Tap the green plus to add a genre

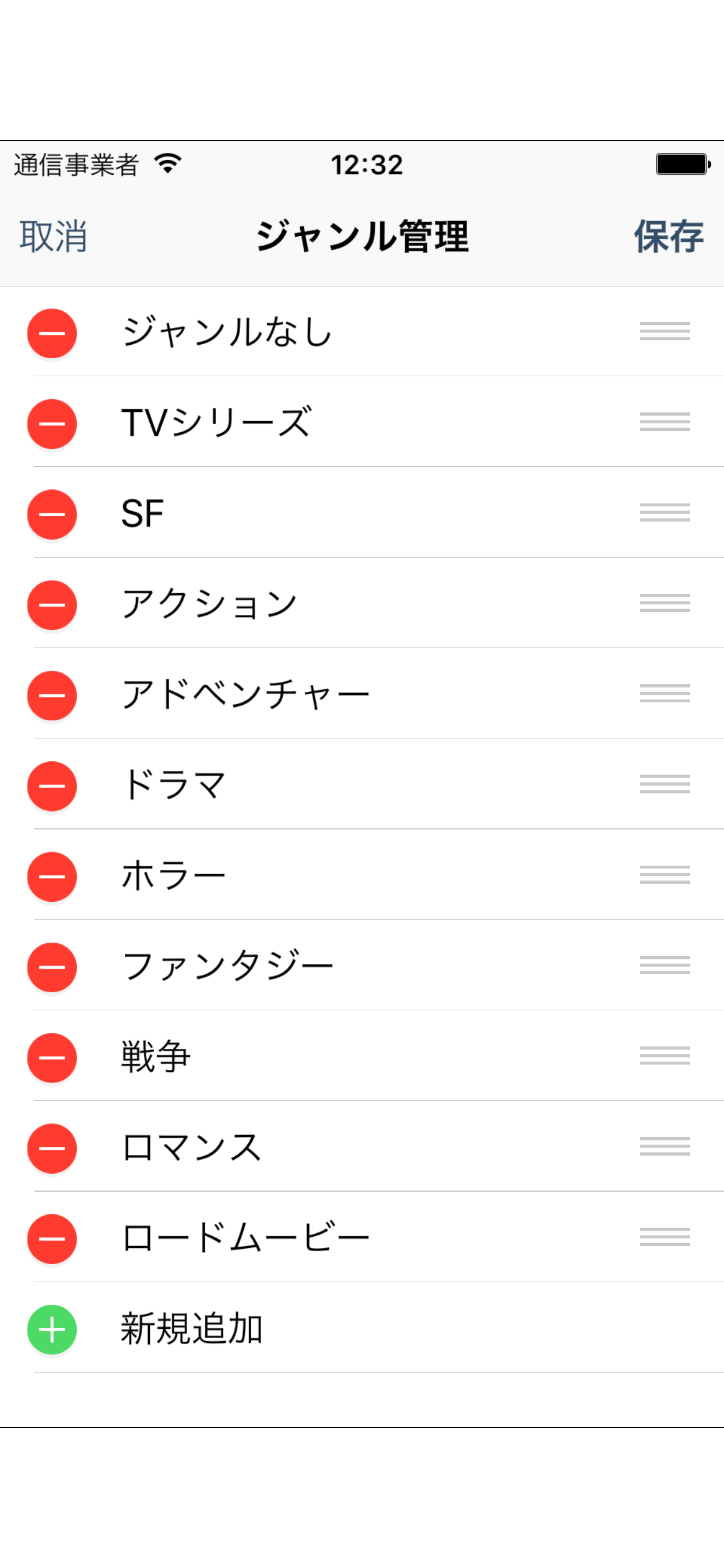[x=52, y=1329]
